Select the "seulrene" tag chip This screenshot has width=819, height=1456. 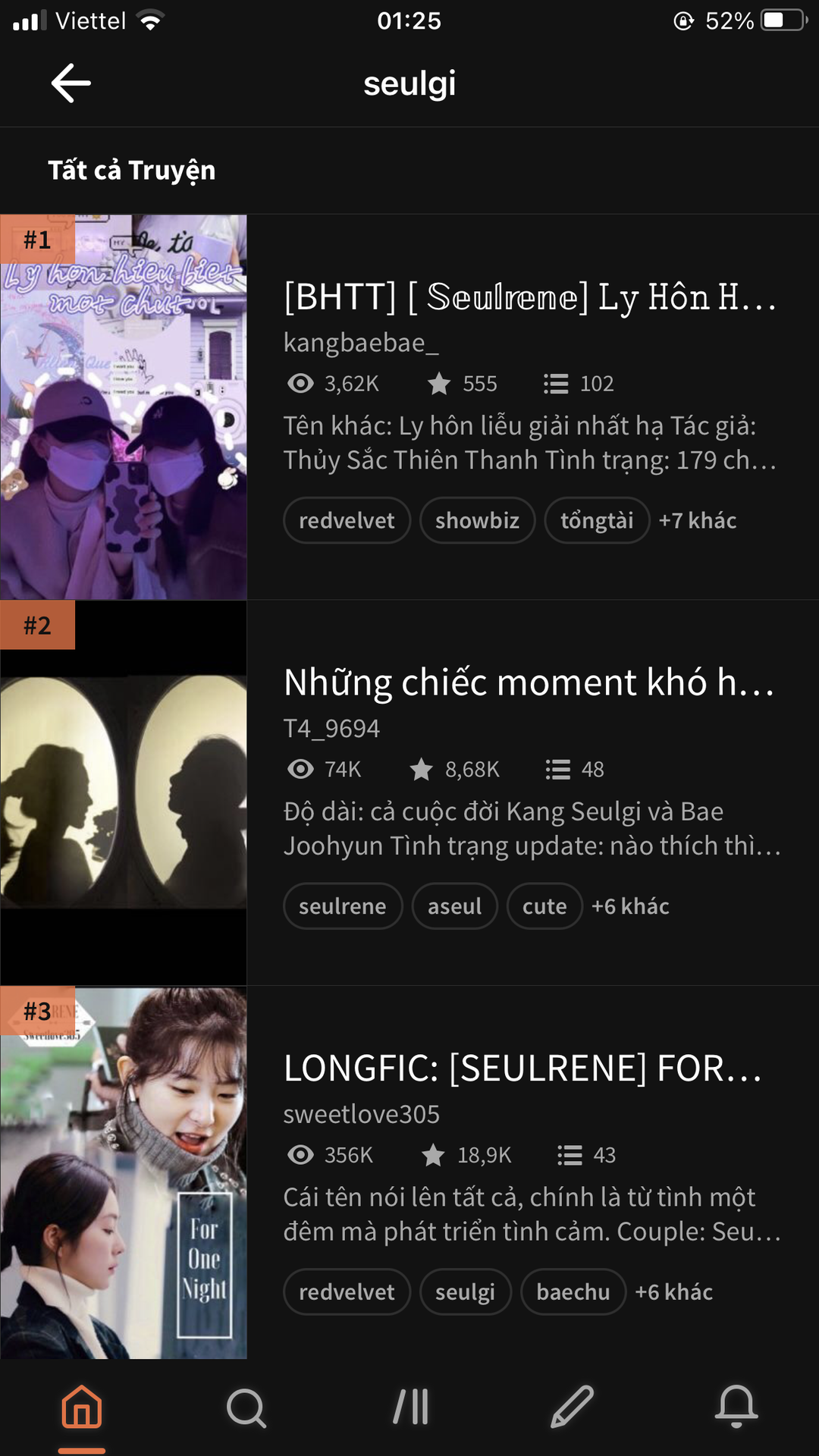343,907
